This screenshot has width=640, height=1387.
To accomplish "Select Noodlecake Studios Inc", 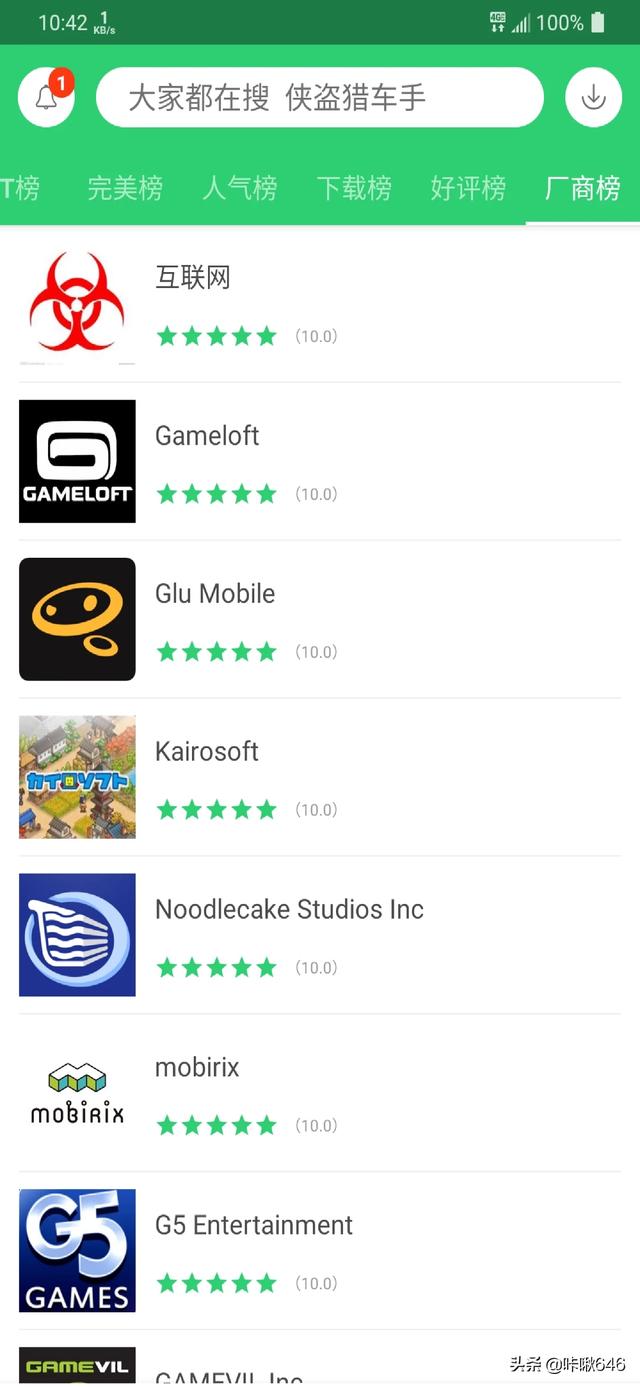I will [x=320, y=935].
